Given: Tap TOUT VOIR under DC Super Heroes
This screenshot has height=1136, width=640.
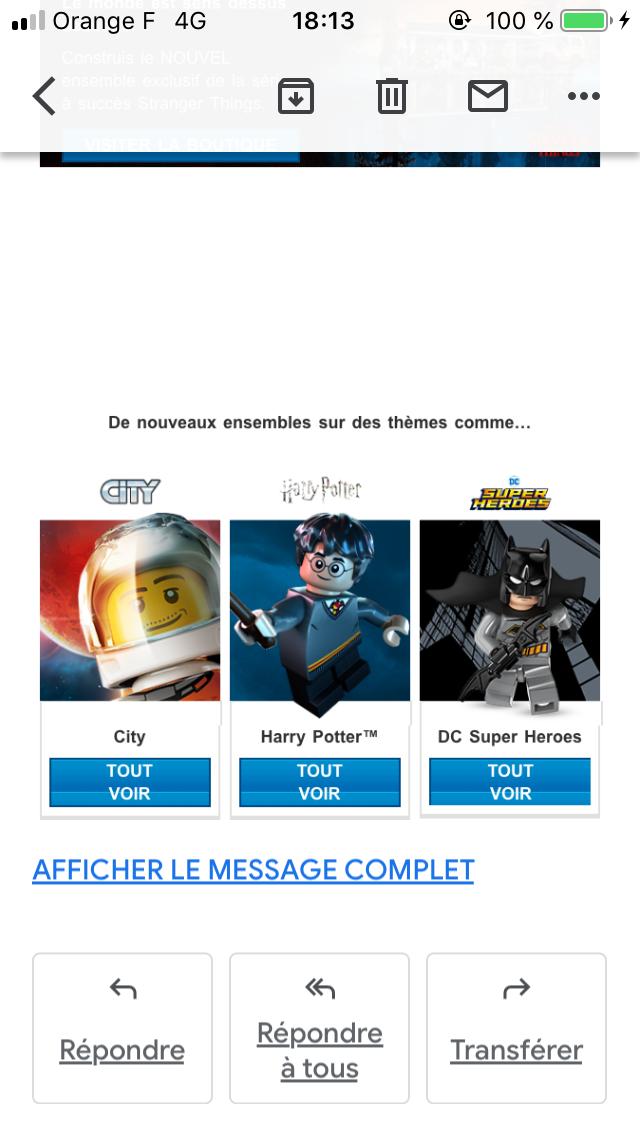Looking at the screenshot, I should click(x=510, y=782).
